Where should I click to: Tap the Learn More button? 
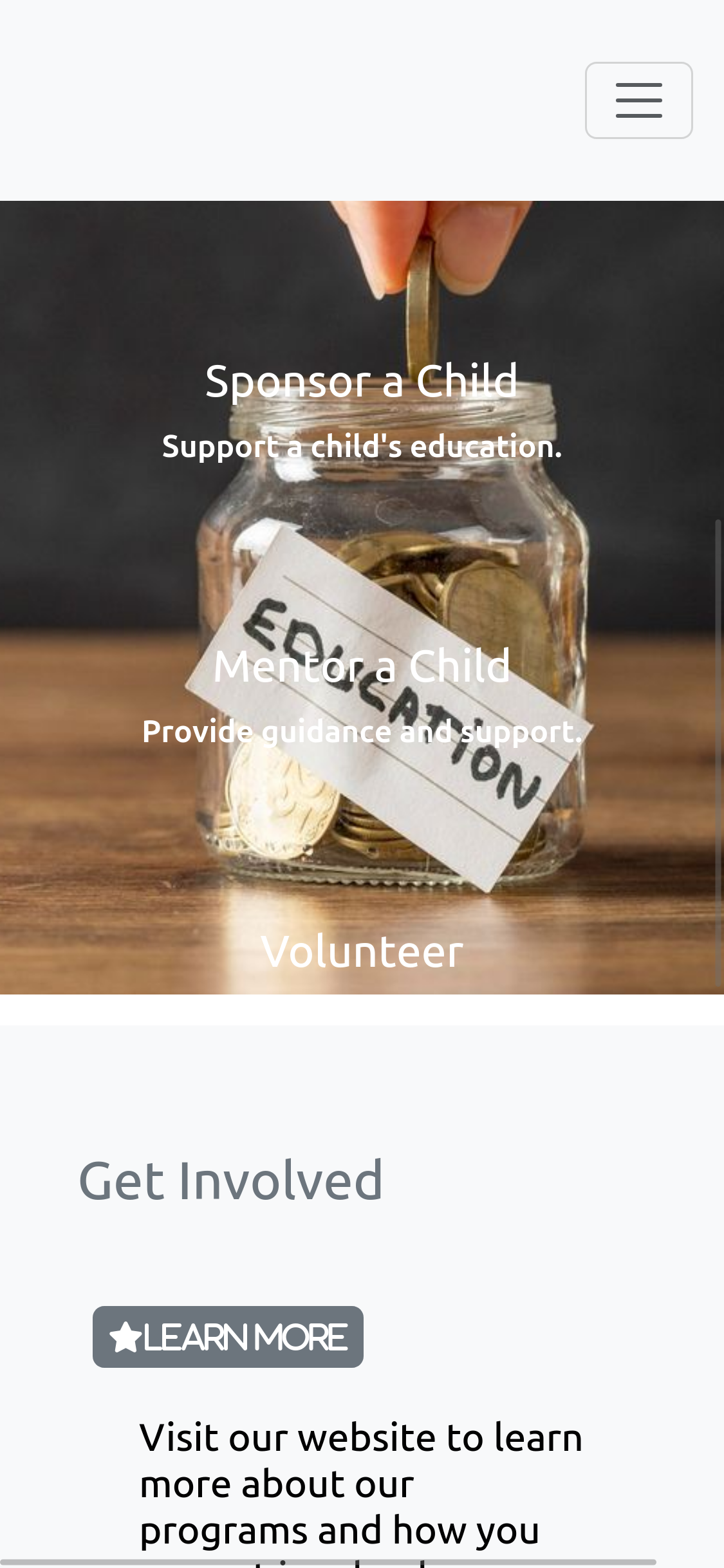click(228, 1337)
